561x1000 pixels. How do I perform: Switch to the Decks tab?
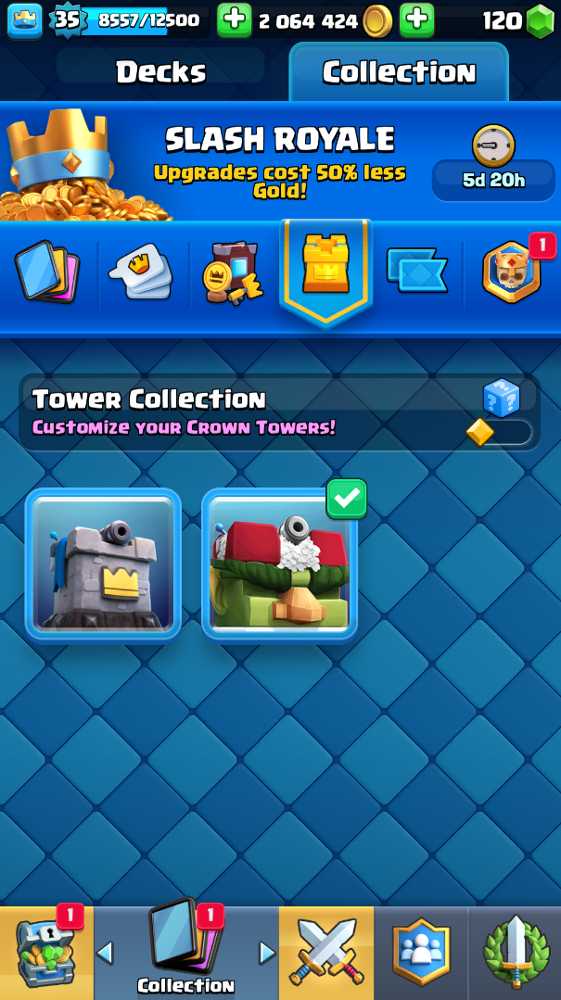(x=161, y=72)
